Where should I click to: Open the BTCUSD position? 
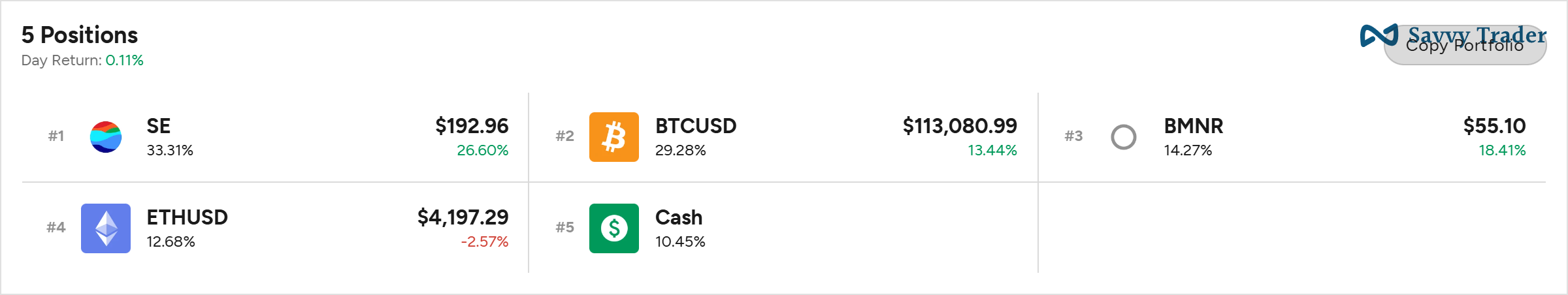(x=783, y=137)
